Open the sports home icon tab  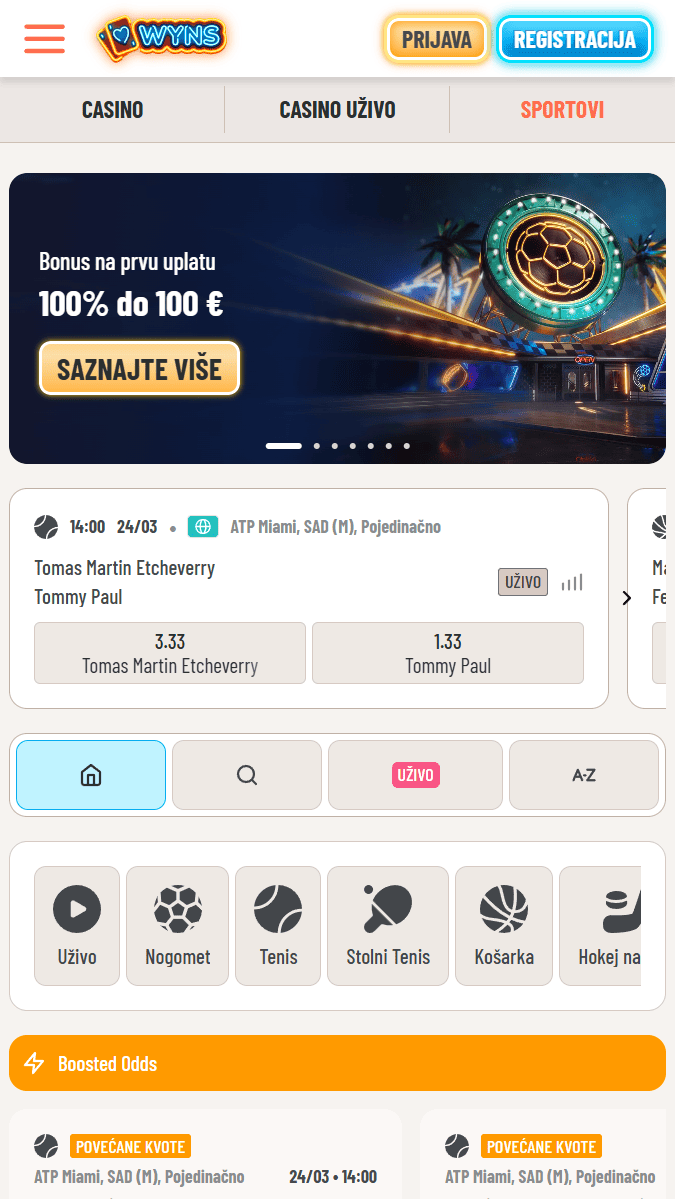(91, 775)
